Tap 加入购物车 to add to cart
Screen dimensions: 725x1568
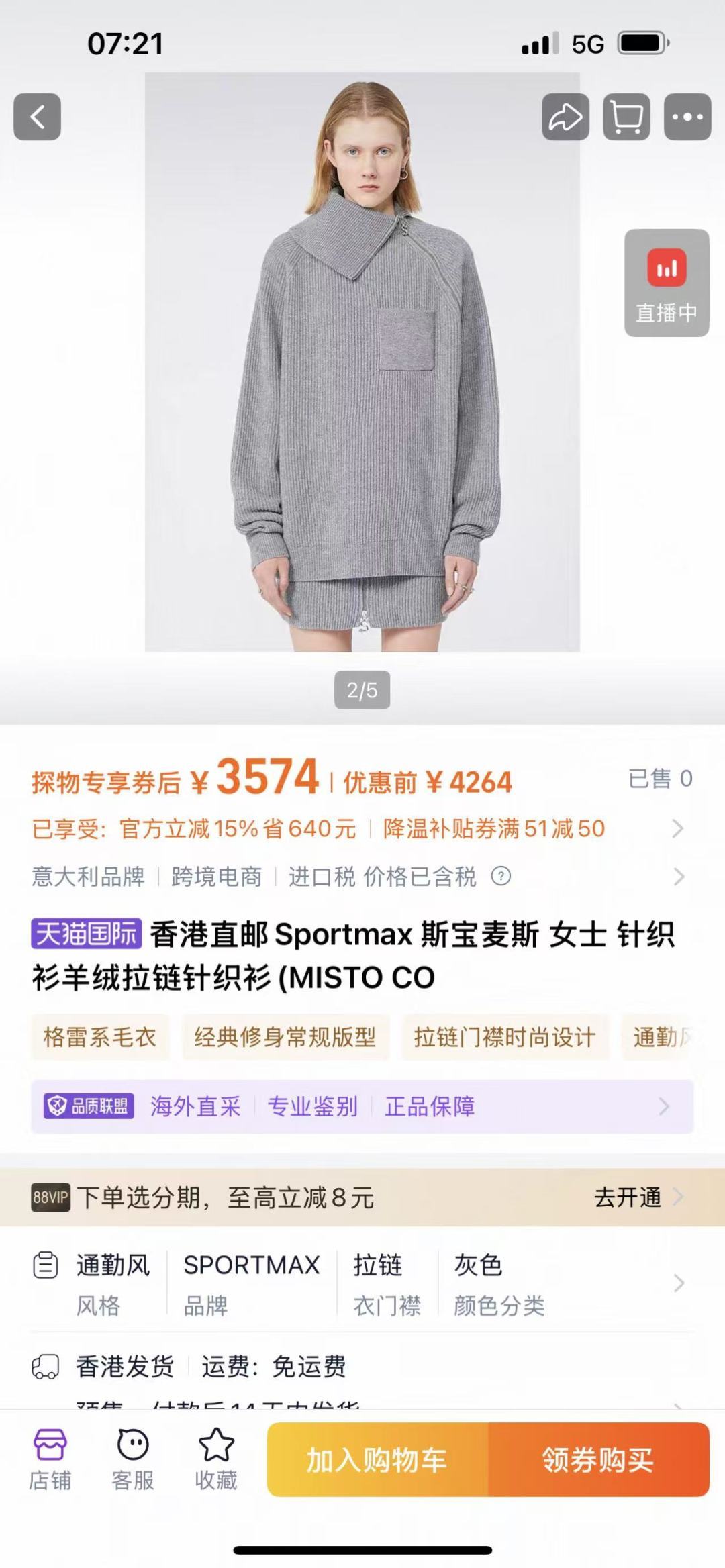click(377, 1461)
